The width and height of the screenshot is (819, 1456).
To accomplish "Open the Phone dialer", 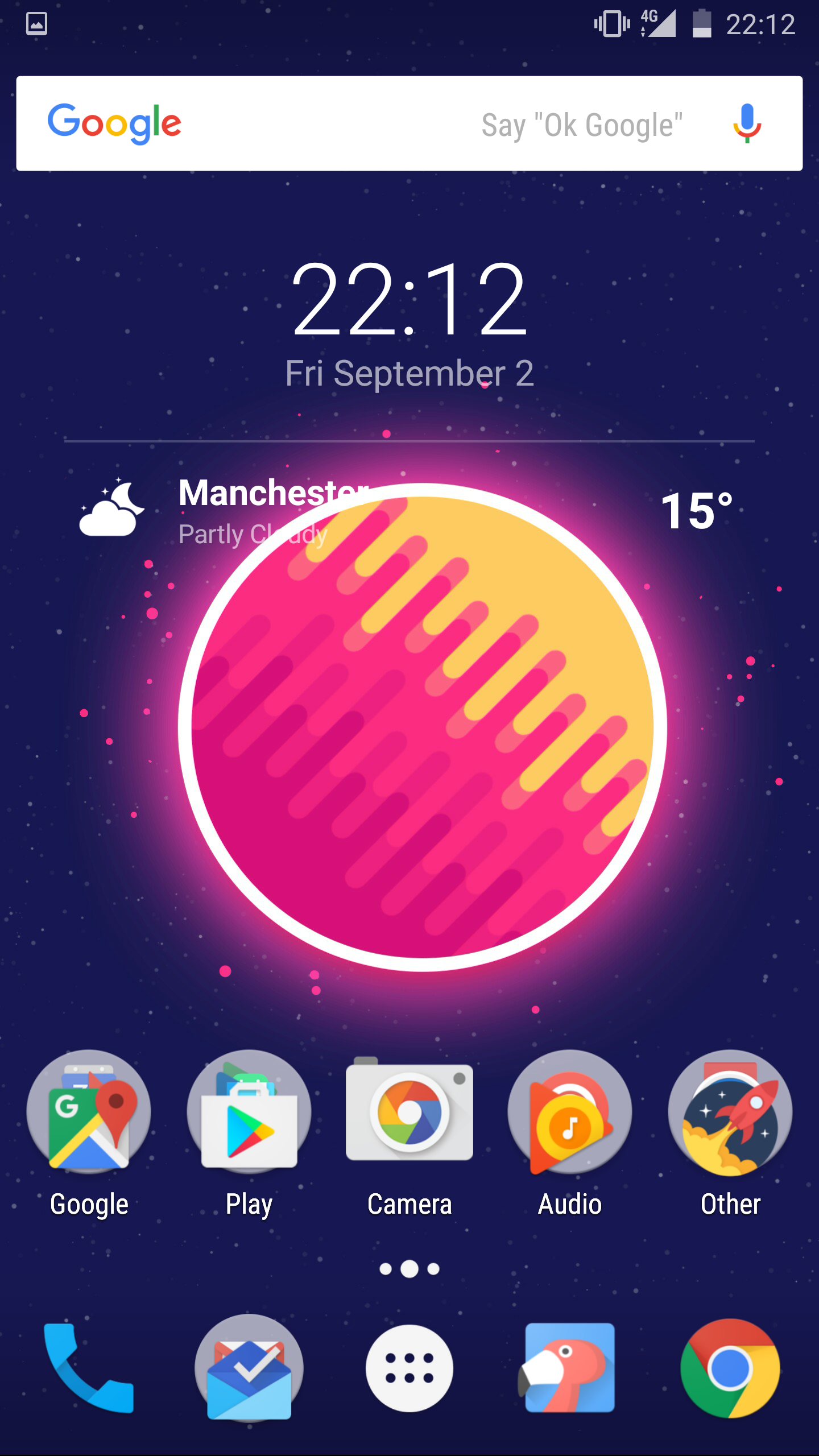I will pos(89,1368).
